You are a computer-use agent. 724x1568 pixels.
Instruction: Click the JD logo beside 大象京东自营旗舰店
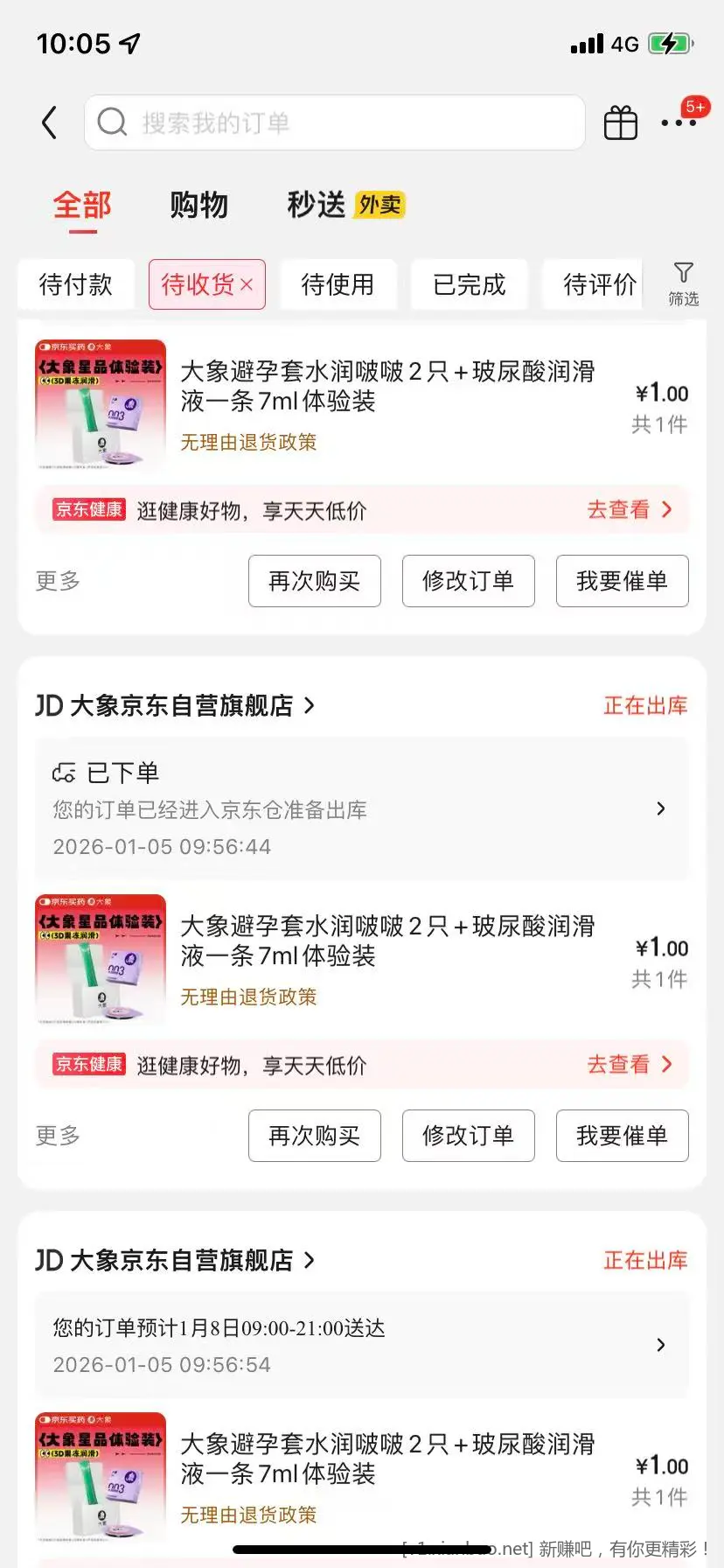tap(50, 705)
